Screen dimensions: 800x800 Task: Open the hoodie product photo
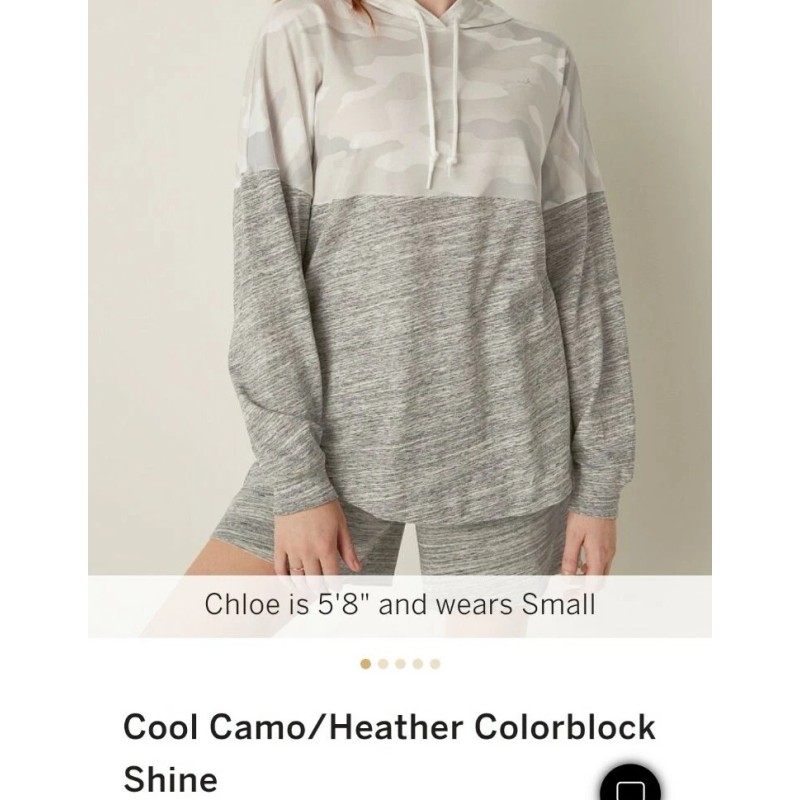[399, 318]
